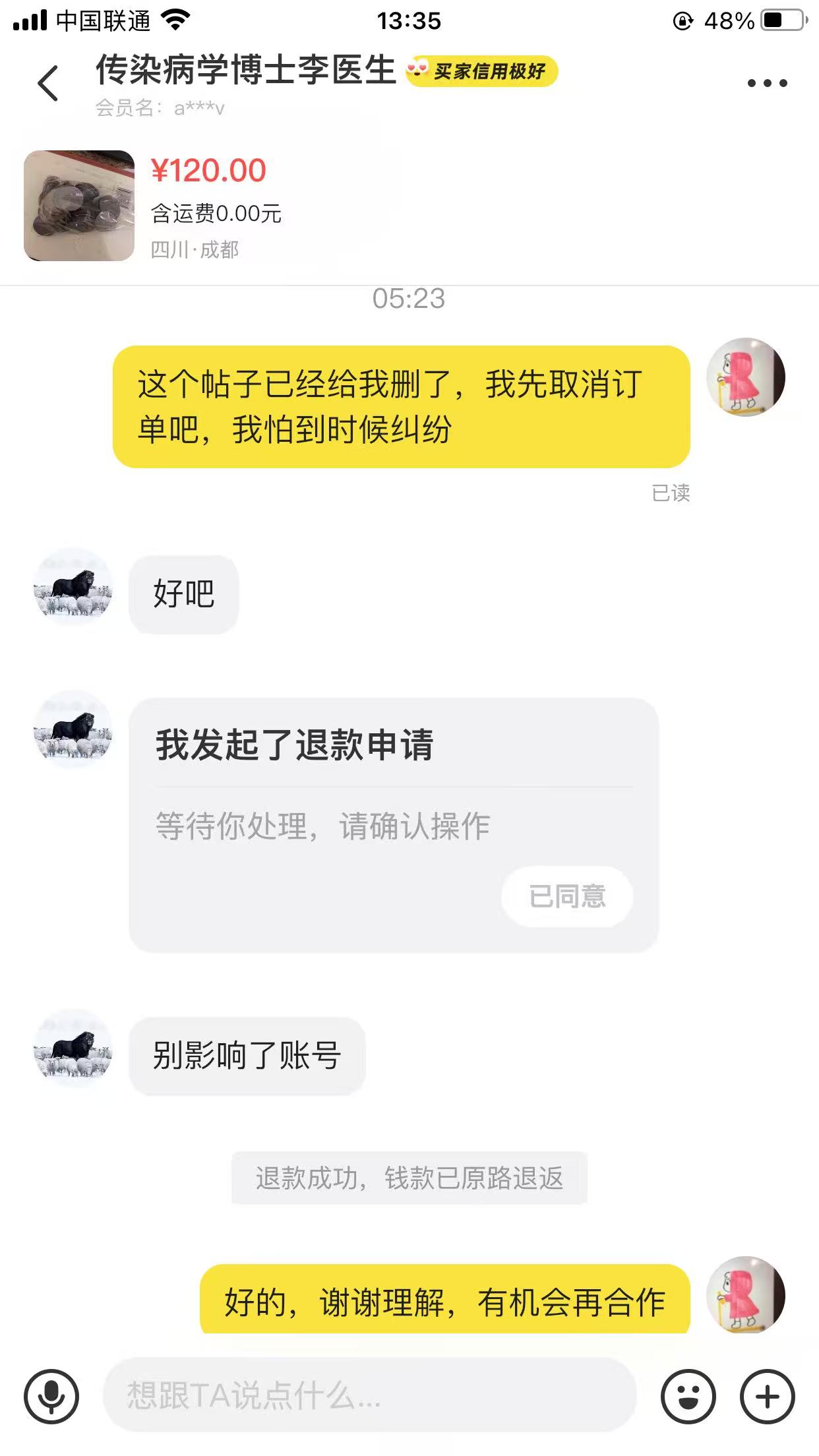Tap the buyer credit badge 买家信用极好
The width and height of the screenshot is (819, 1456).
(x=481, y=71)
